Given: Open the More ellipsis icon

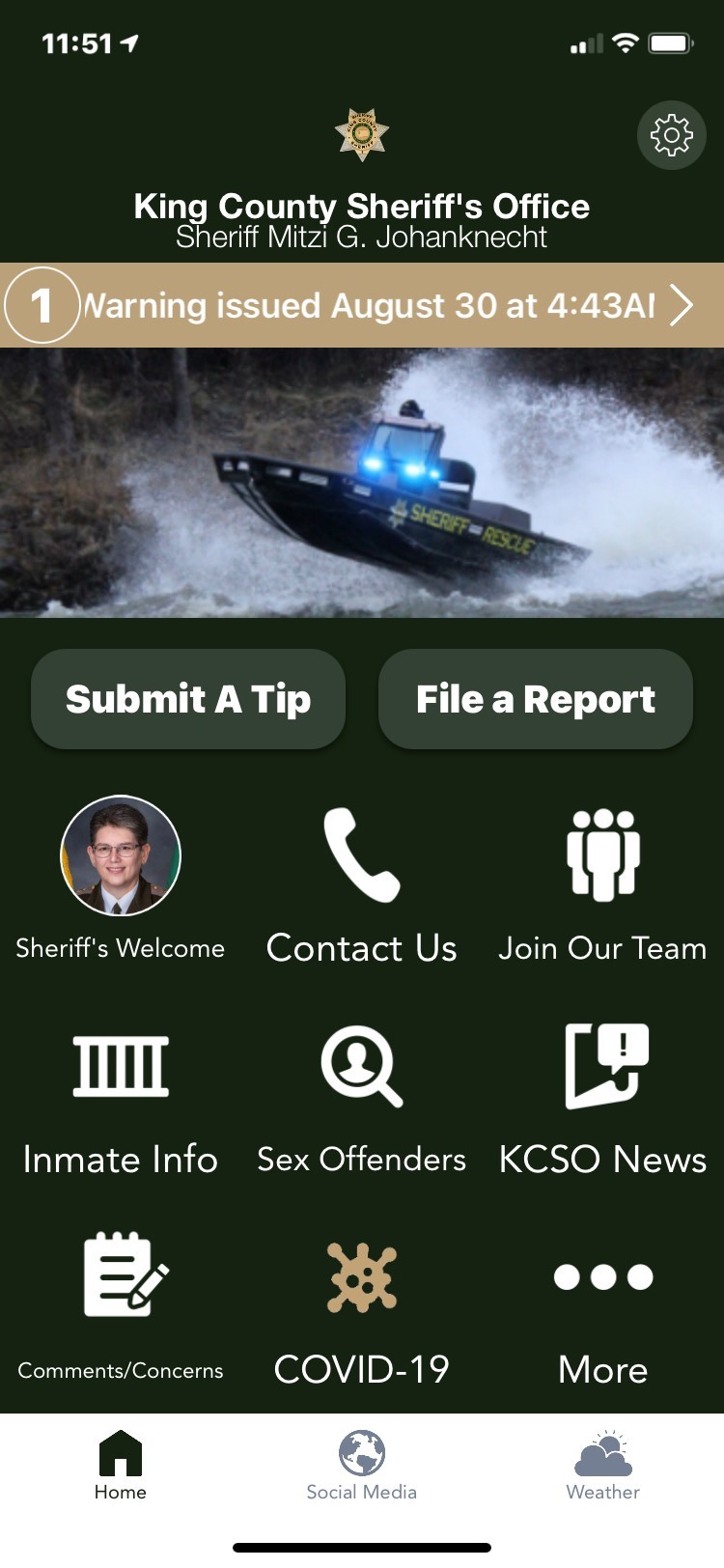Looking at the screenshot, I should tap(602, 1276).
